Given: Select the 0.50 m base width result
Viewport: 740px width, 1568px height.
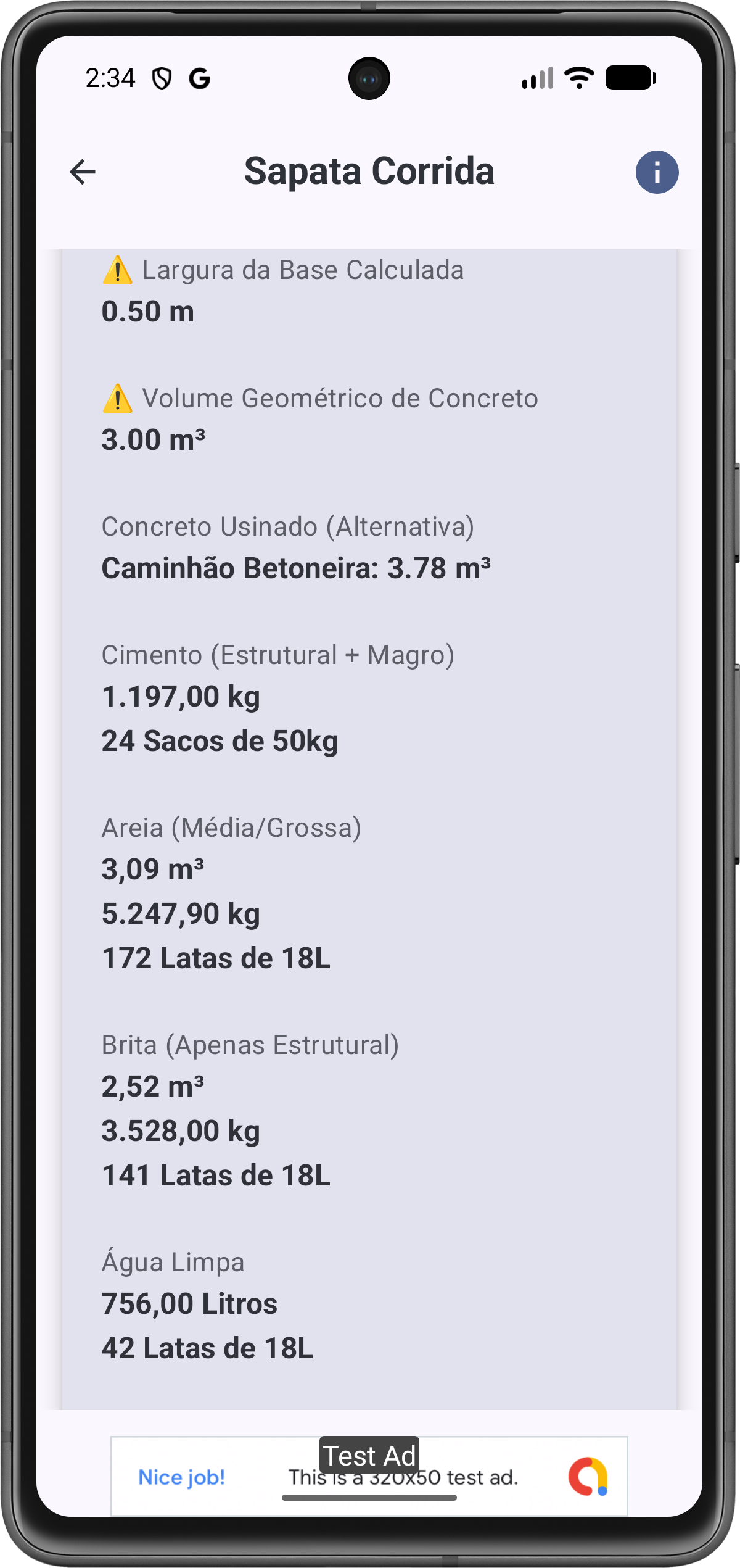Looking at the screenshot, I should tap(149, 312).
